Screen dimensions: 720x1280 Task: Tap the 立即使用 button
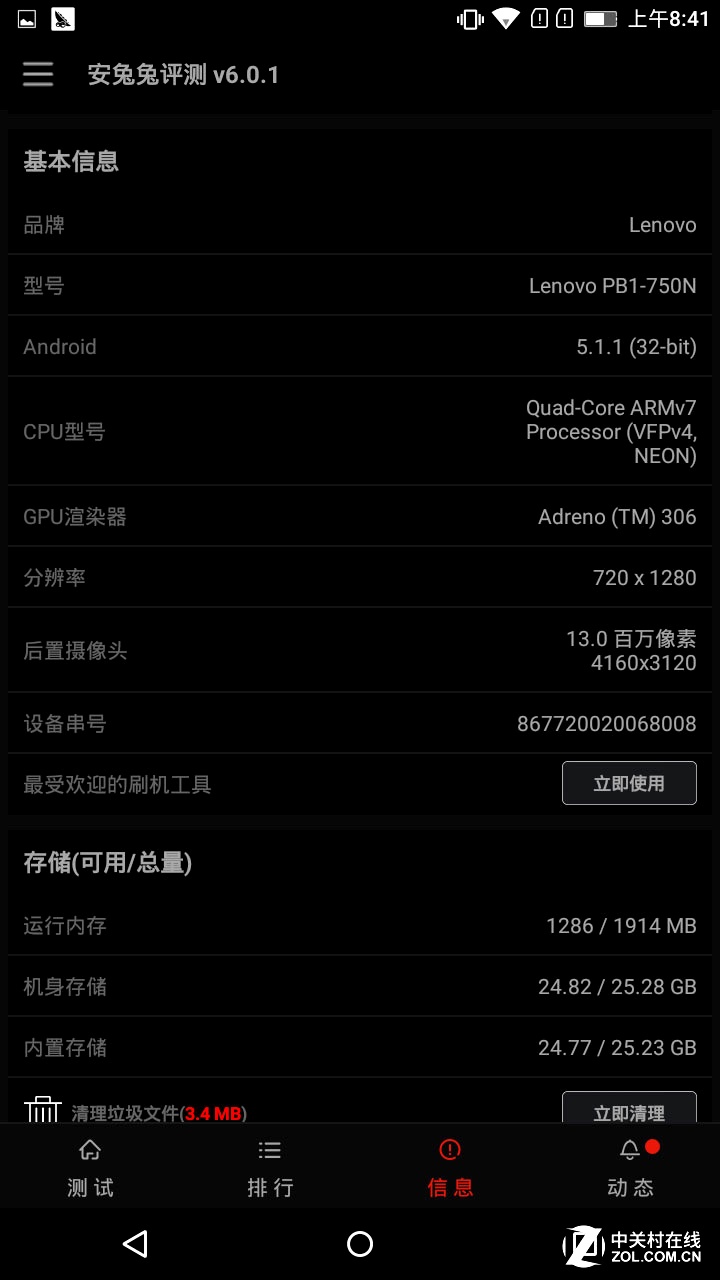click(x=629, y=783)
